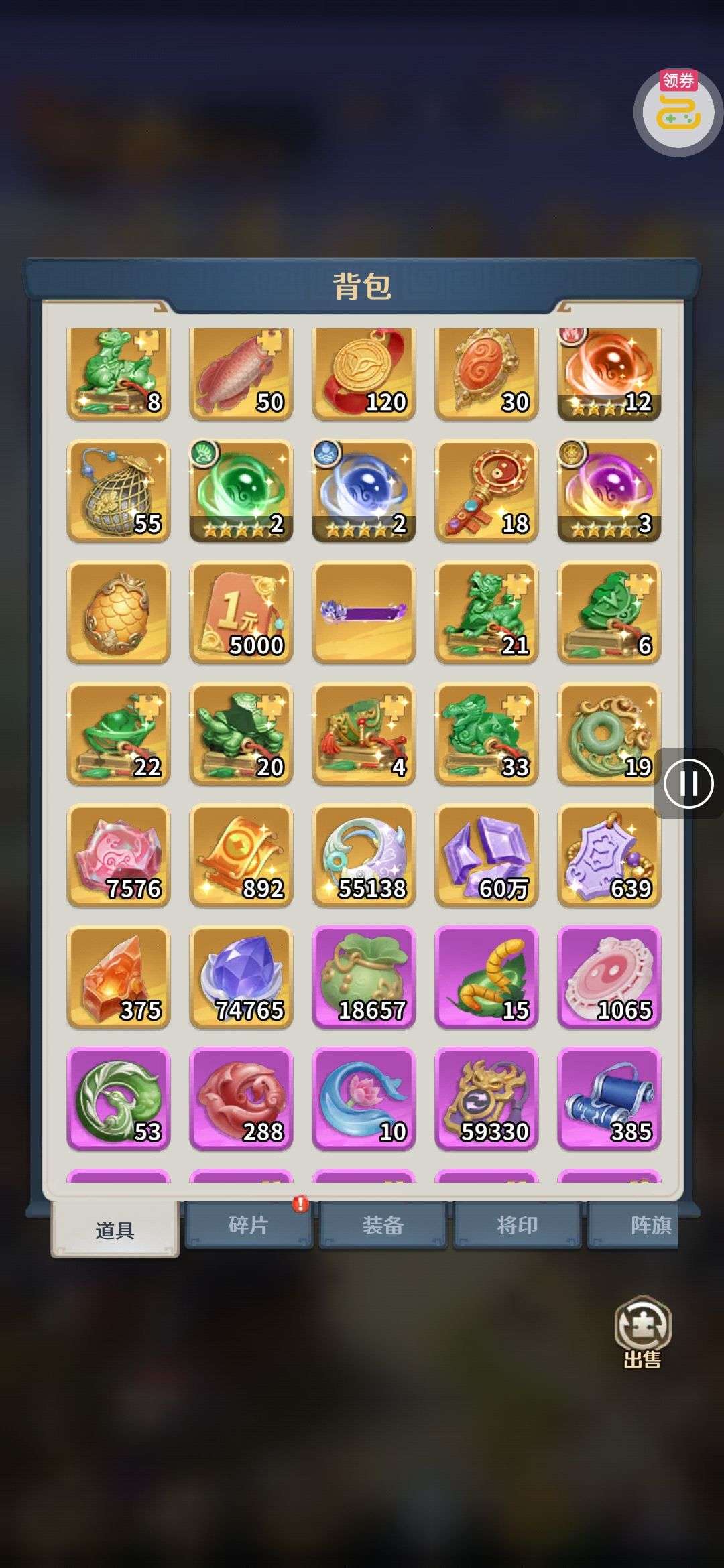The width and height of the screenshot is (724, 1568).
Task: Switch to the 碎片 tab
Action: click(x=249, y=1225)
